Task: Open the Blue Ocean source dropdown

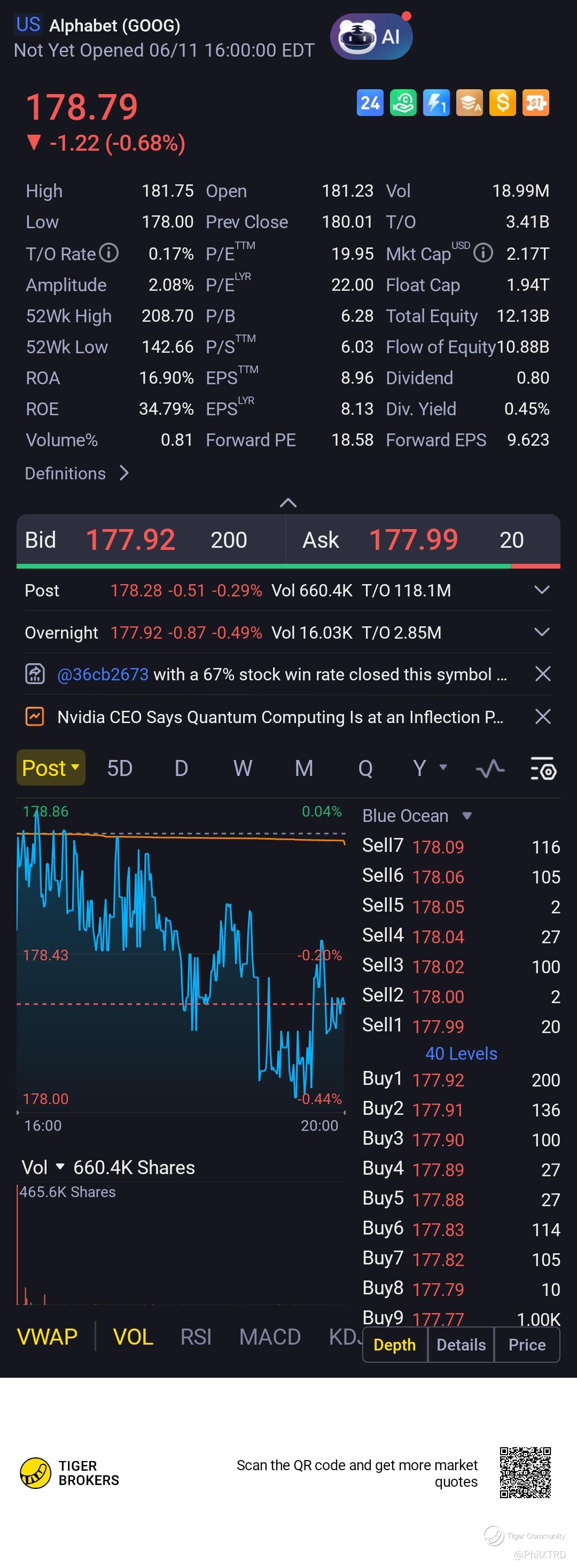Action: (x=416, y=816)
